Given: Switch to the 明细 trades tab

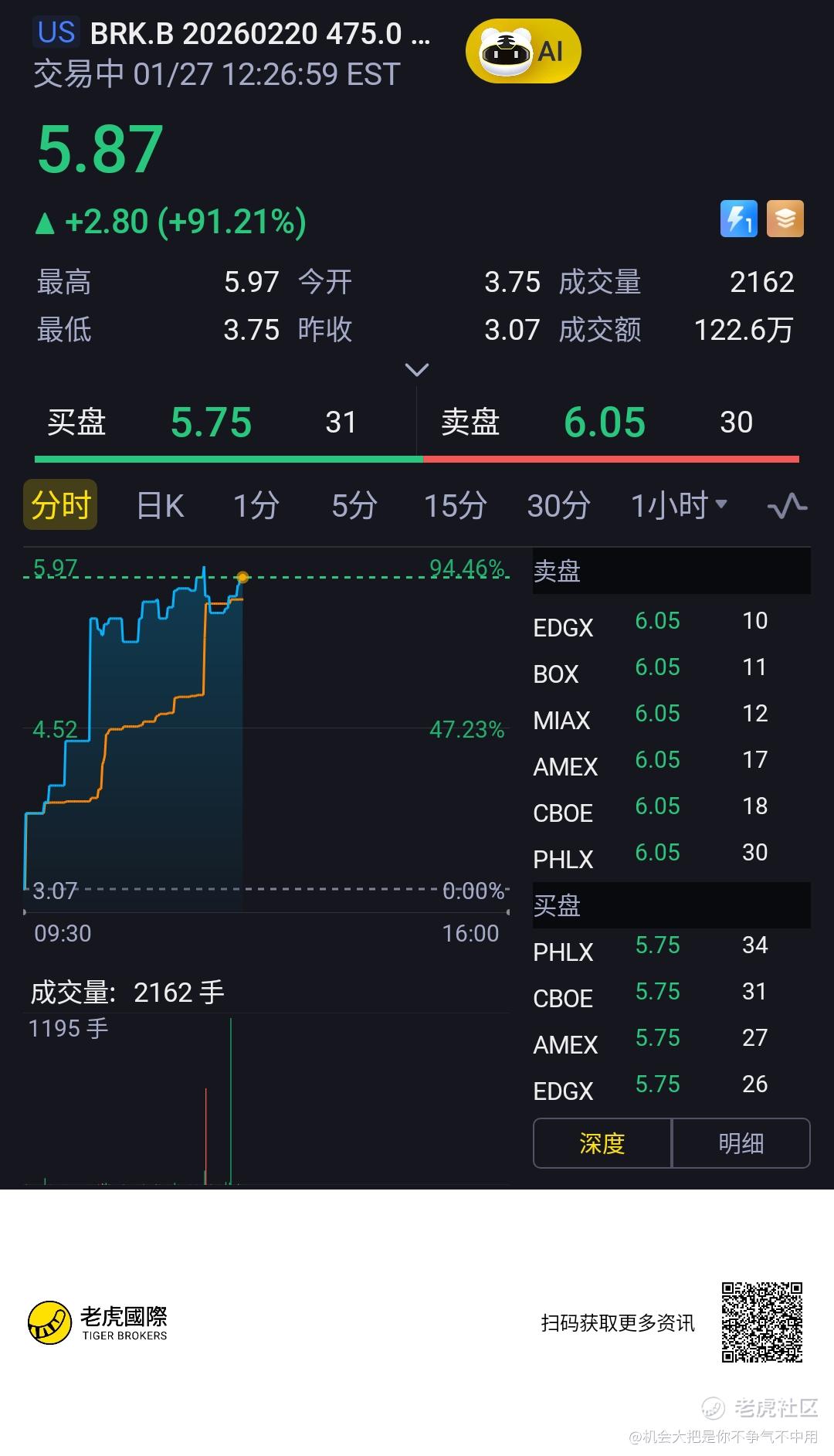Looking at the screenshot, I should 741,1143.
